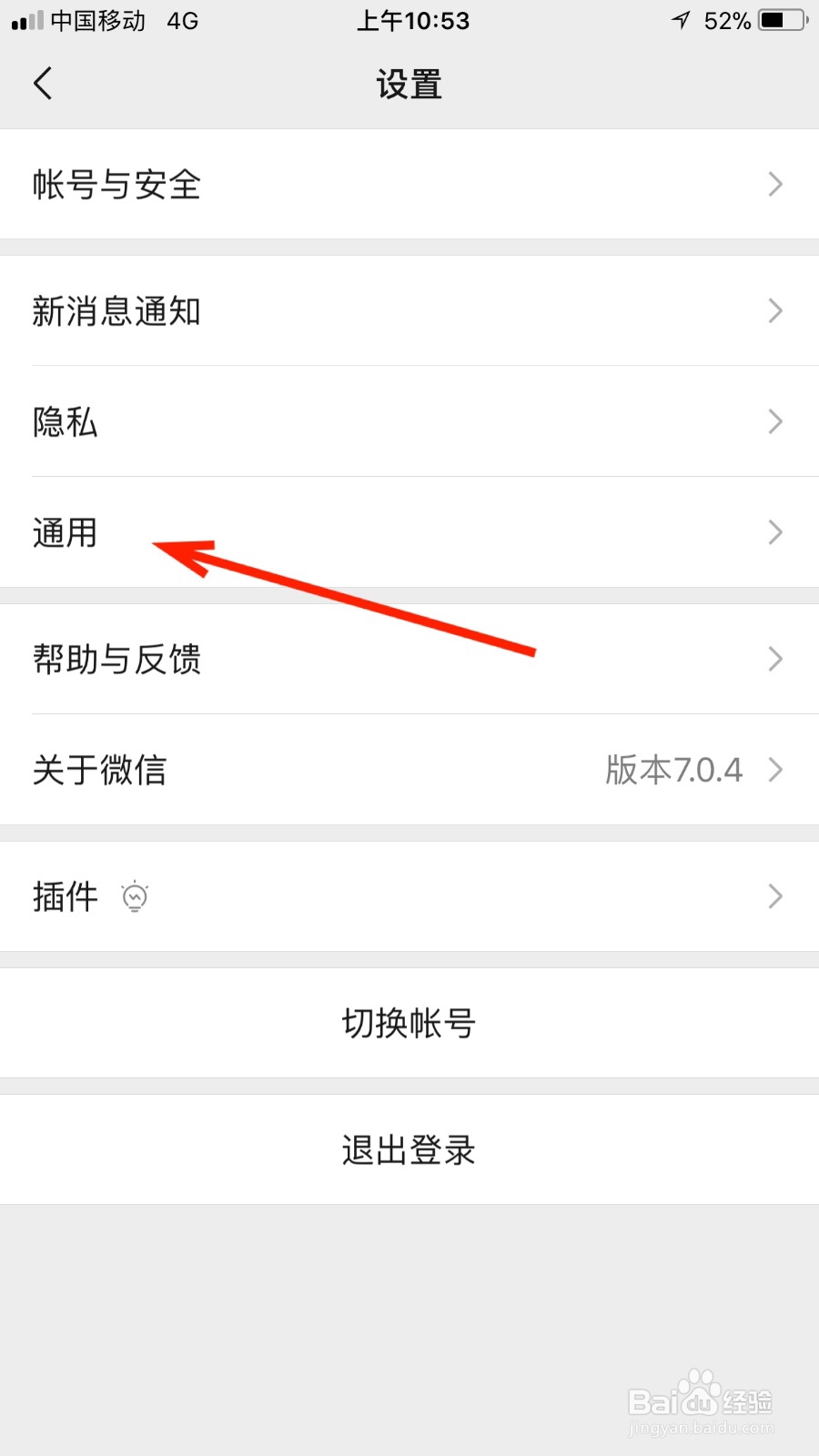Tap the 4G network indicator
This screenshot has width=819, height=1456.
pyautogui.click(x=180, y=21)
